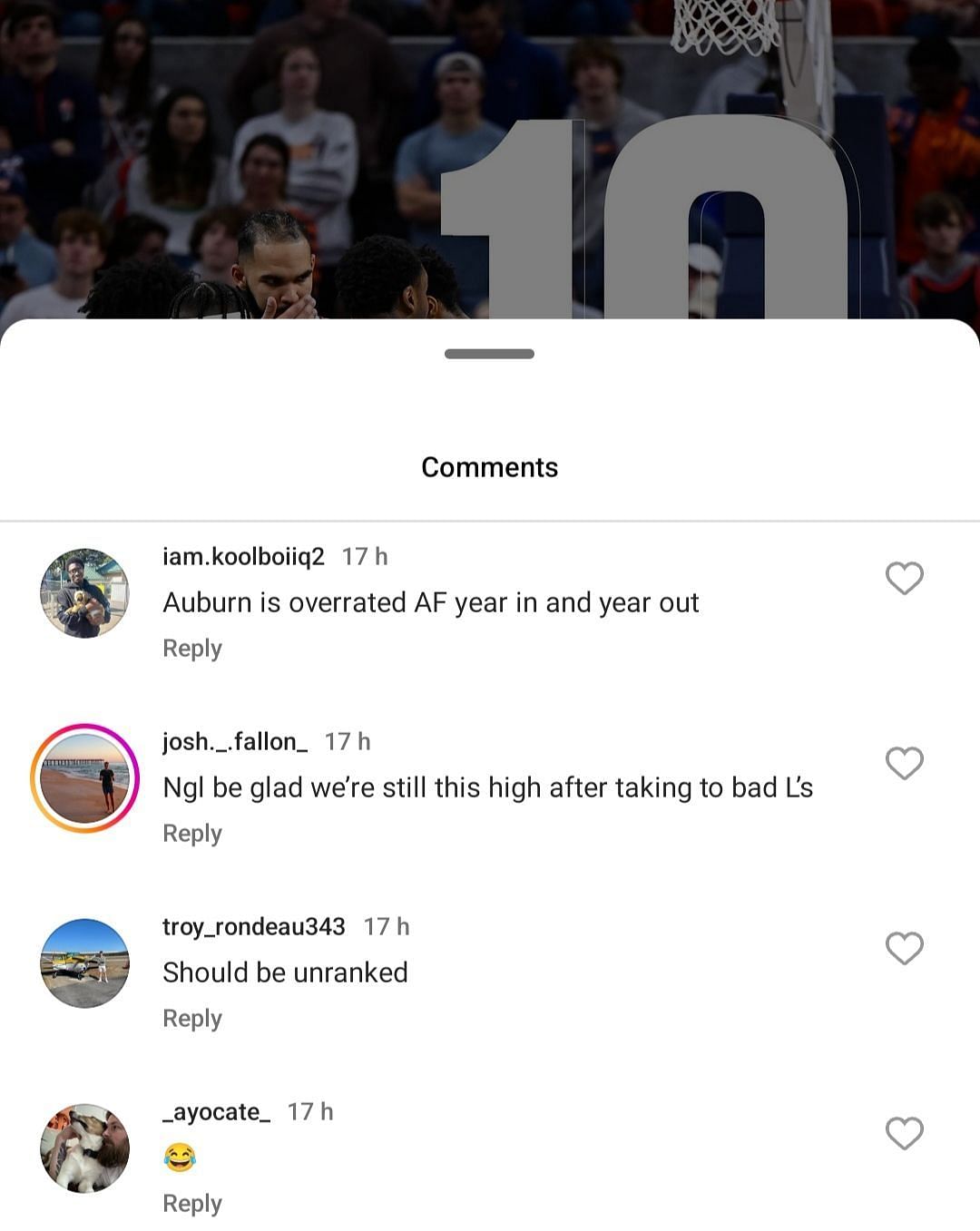Viewport: 980px width, 1231px height.
Task: Like josh._.fallon_'s comment
Action: coord(904,763)
